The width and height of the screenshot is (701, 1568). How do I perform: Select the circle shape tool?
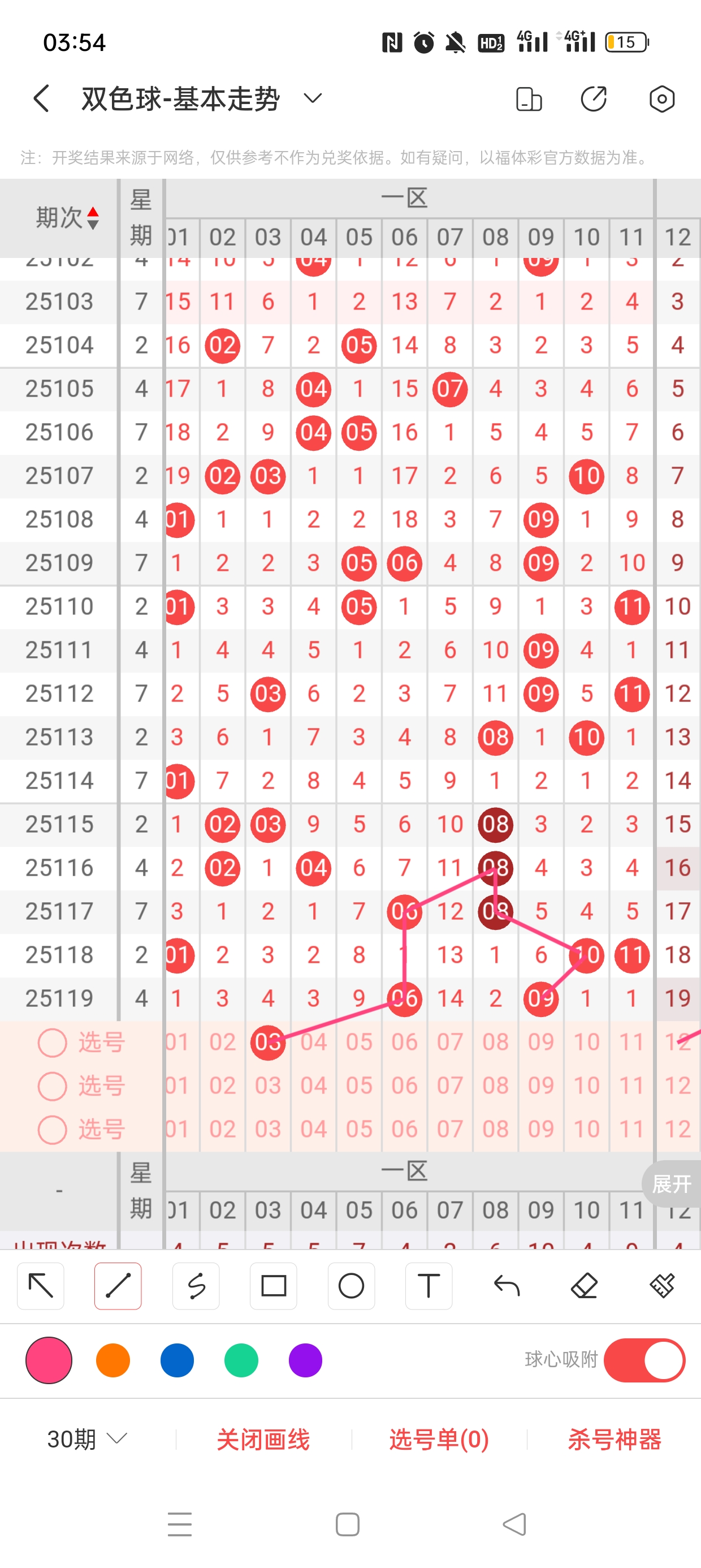pyautogui.click(x=351, y=1286)
